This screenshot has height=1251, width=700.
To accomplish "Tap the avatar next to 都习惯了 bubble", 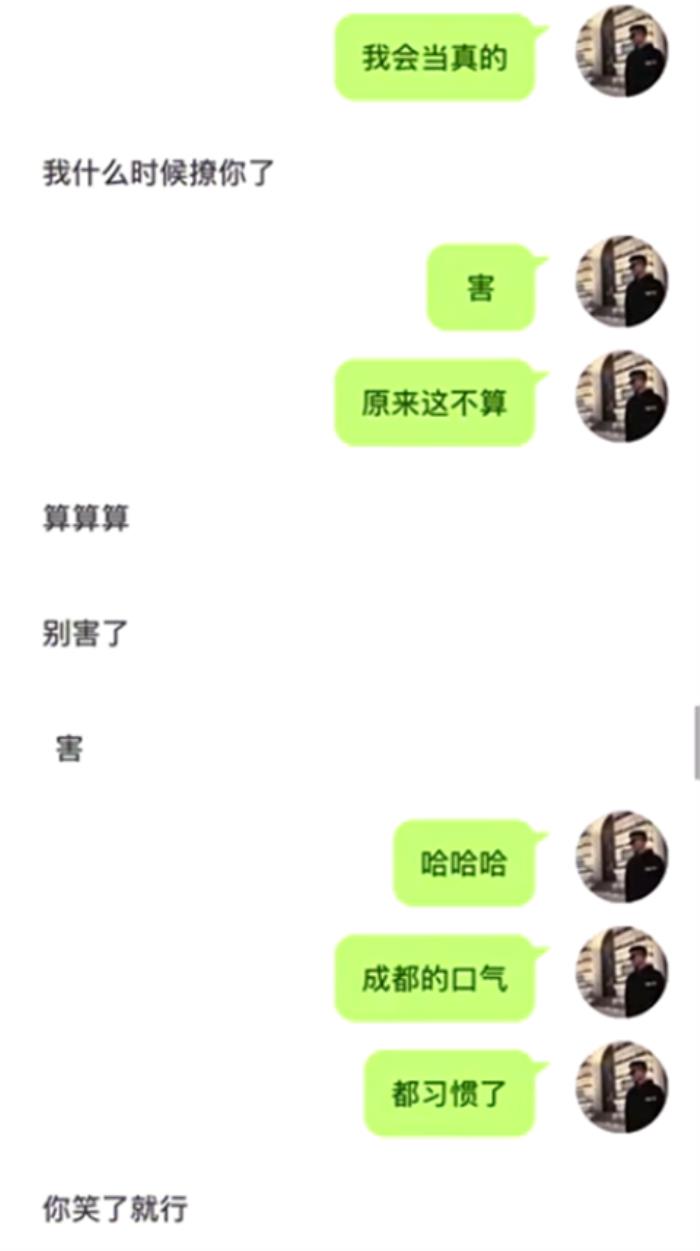I will pyautogui.click(x=621, y=1087).
